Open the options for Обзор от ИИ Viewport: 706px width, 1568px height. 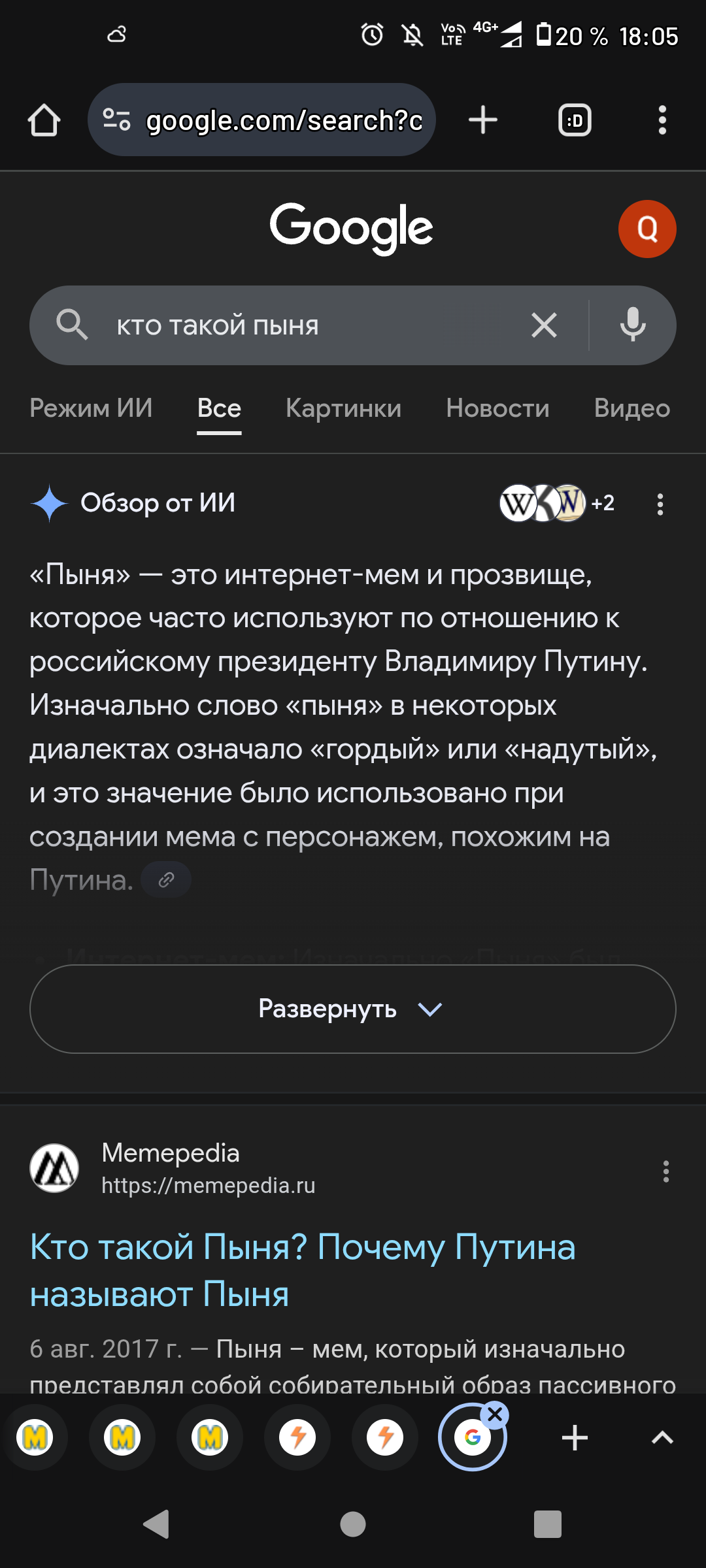pos(660,504)
